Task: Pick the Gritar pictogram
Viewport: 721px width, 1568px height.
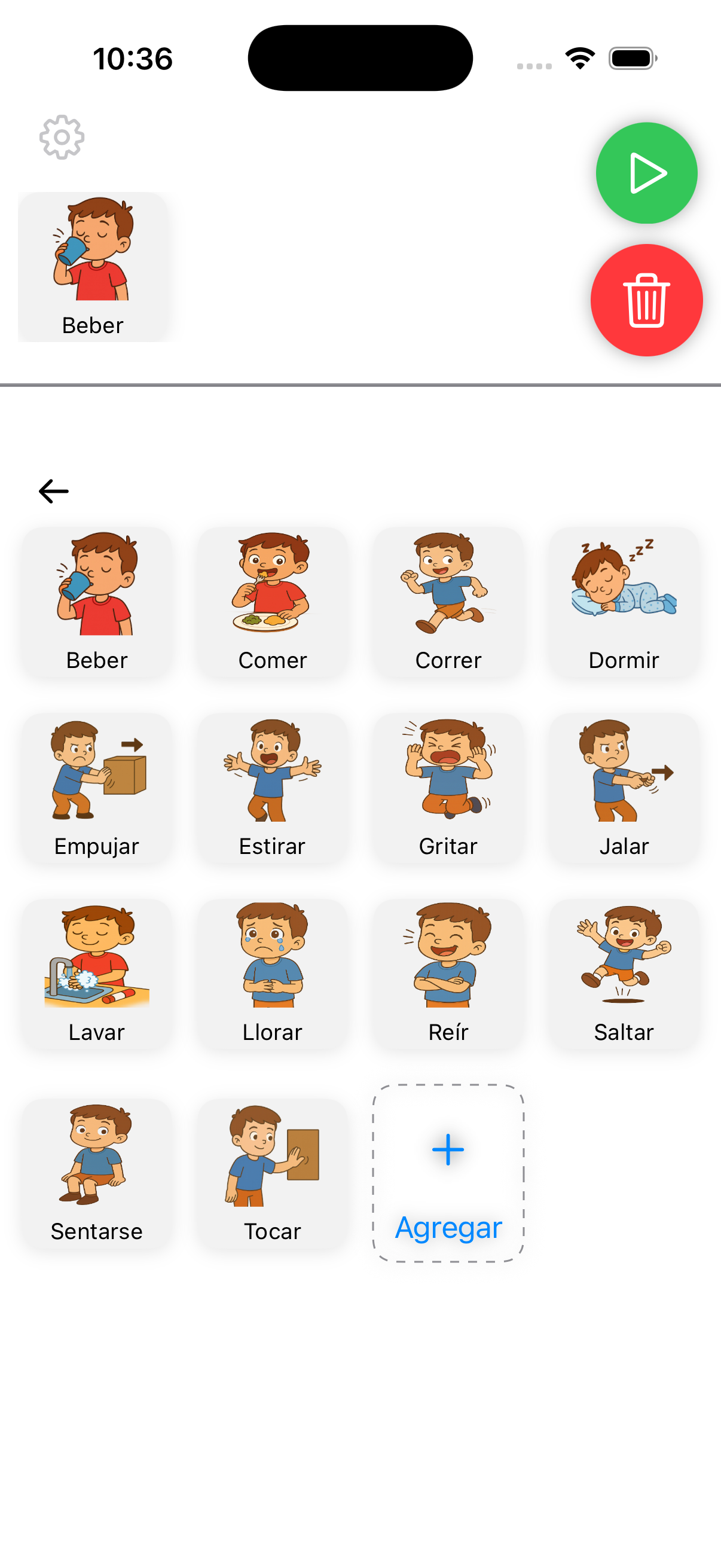Action: (448, 788)
